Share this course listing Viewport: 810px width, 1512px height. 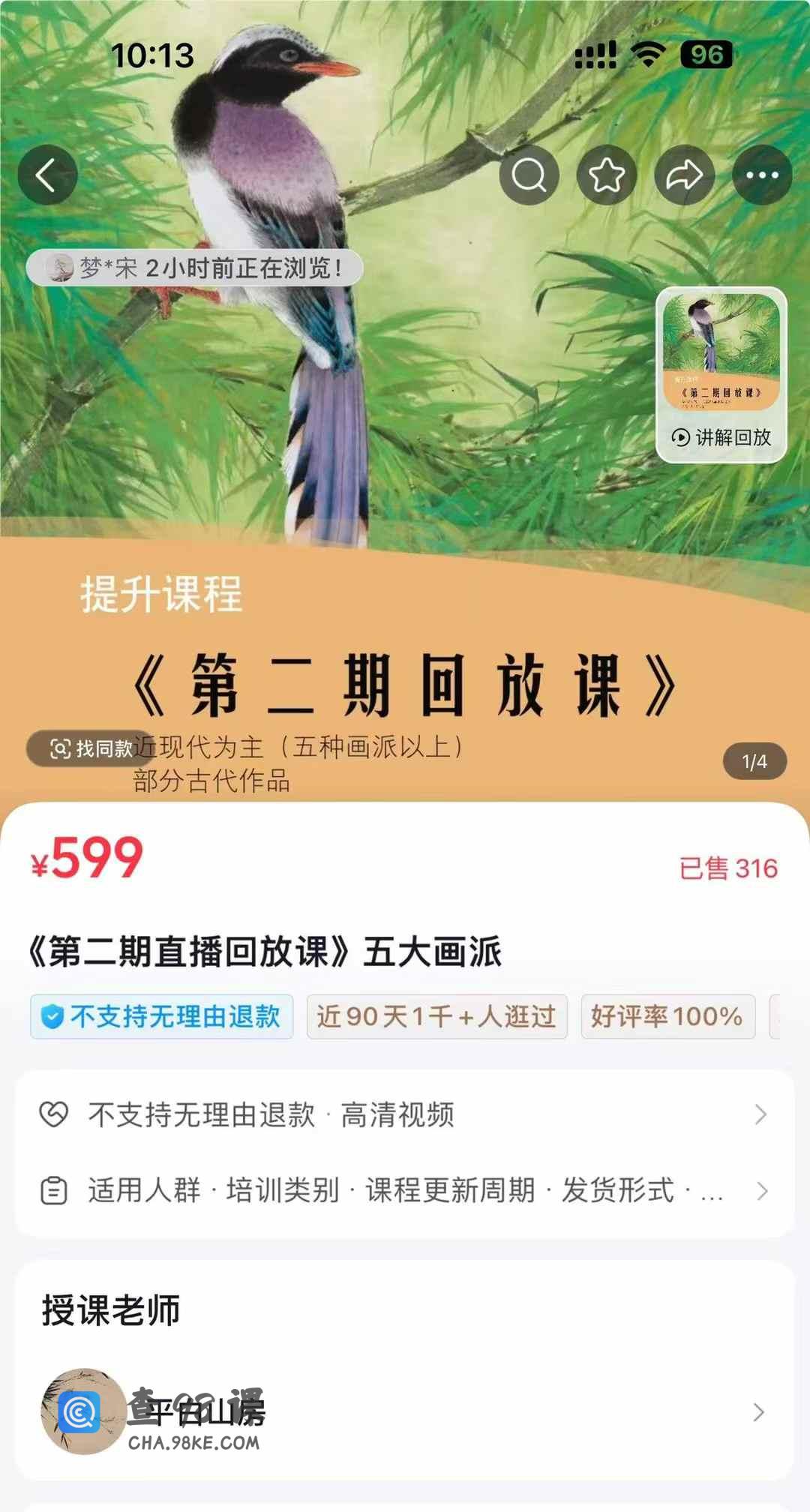pos(684,175)
